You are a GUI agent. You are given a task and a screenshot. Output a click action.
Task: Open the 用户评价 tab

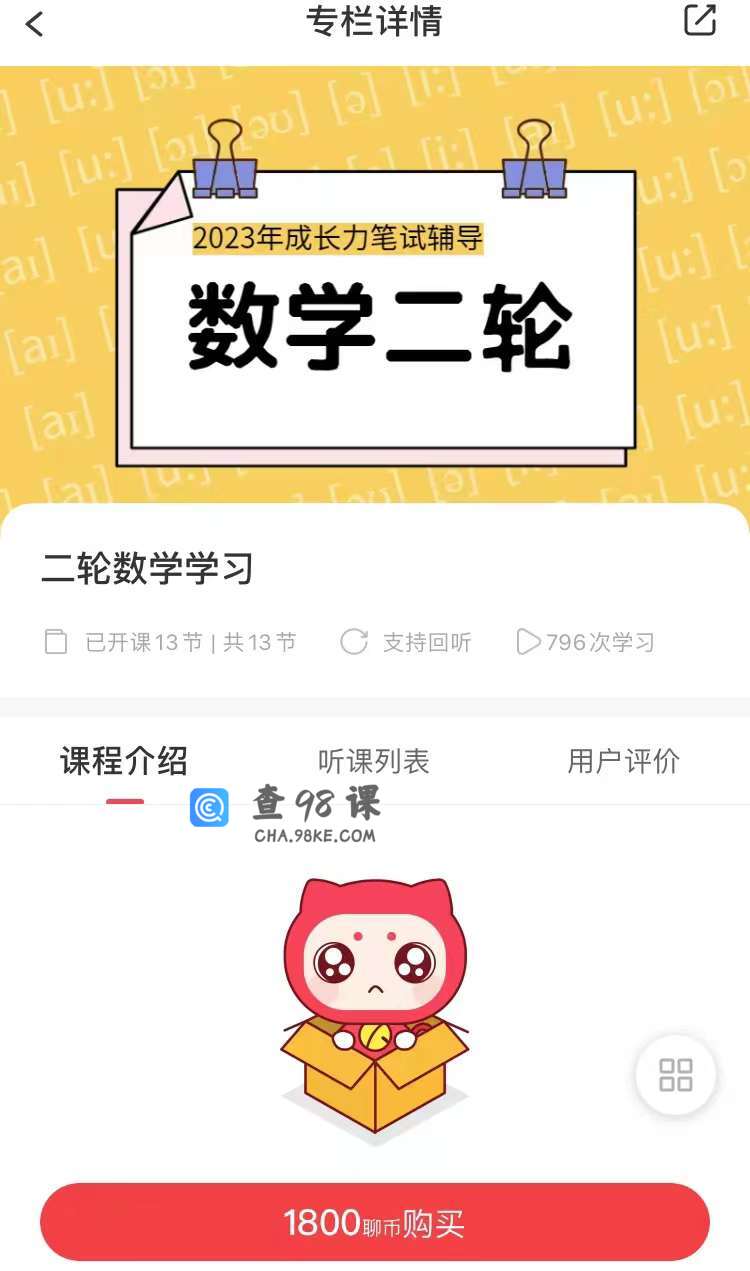pos(623,762)
